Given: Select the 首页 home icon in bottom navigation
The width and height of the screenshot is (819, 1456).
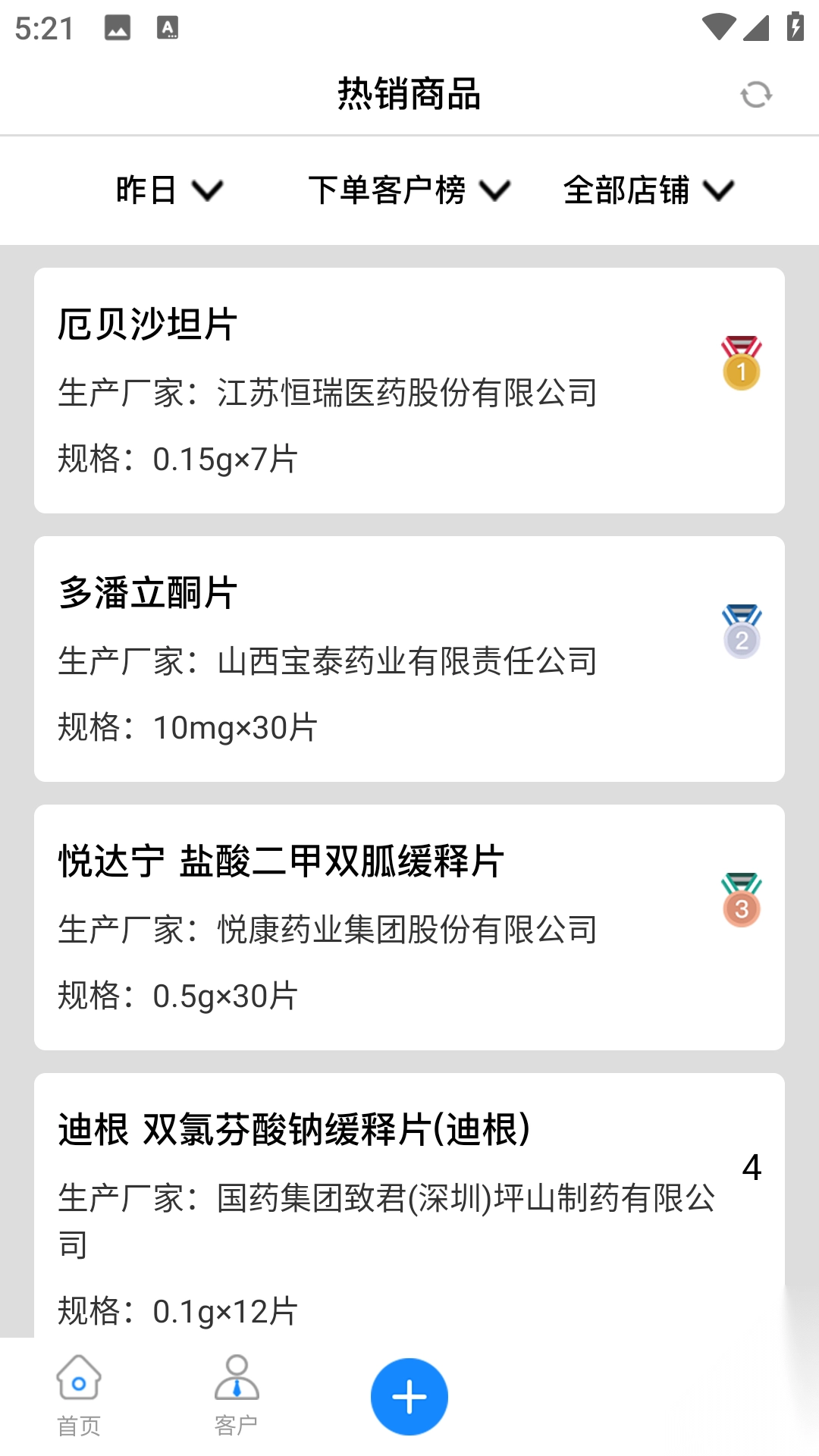Looking at the screenshot, I should (x=79, y=1397).
